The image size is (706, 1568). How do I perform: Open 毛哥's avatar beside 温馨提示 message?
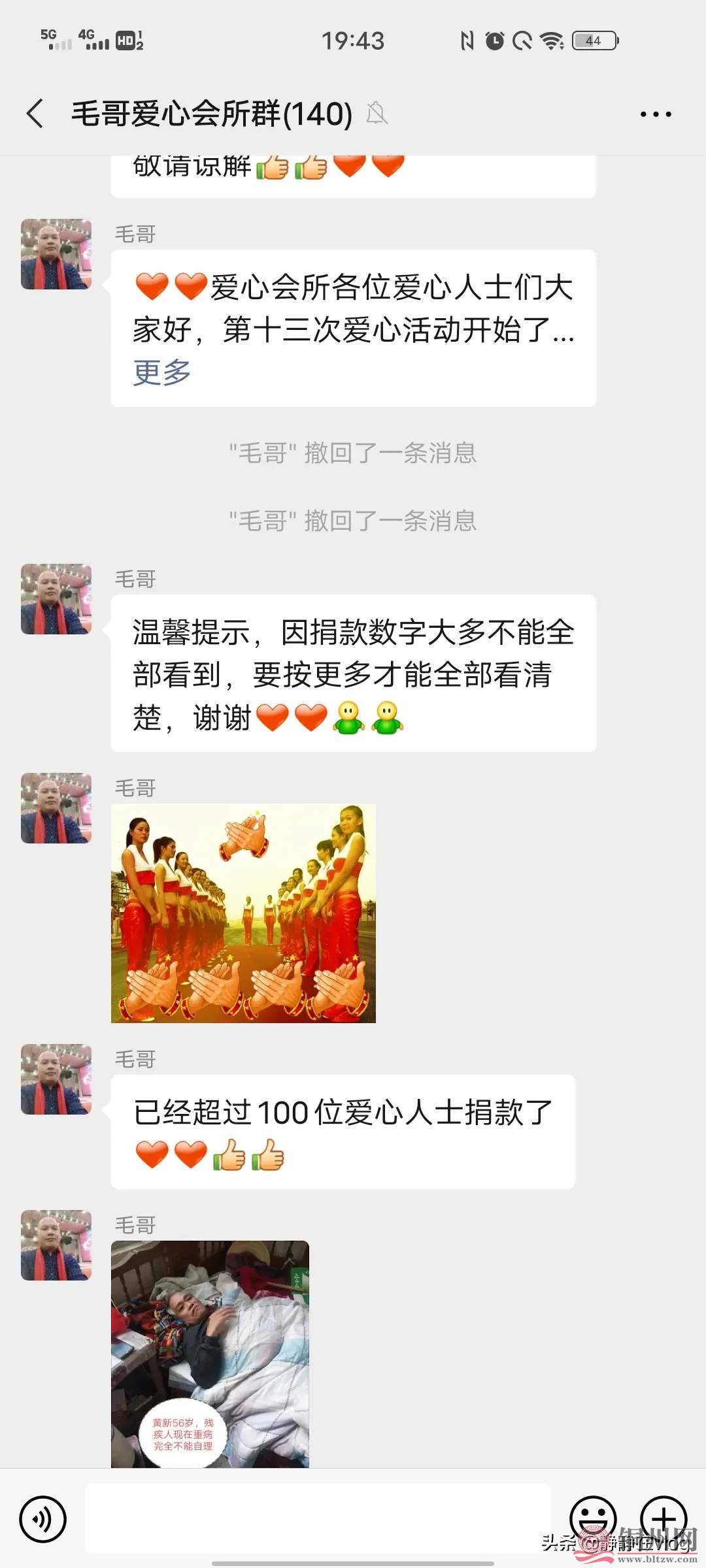click(56, 599)
